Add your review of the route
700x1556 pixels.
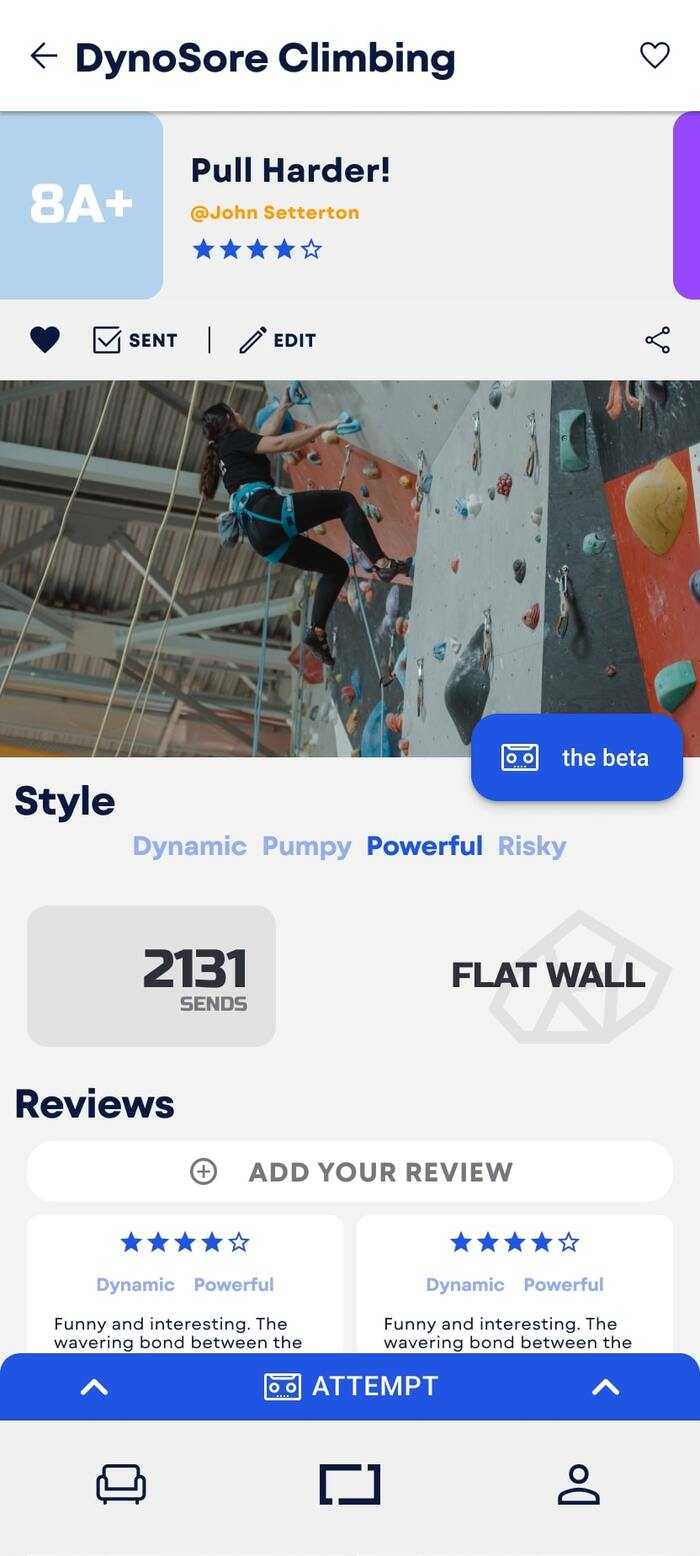coord(350,1172)
